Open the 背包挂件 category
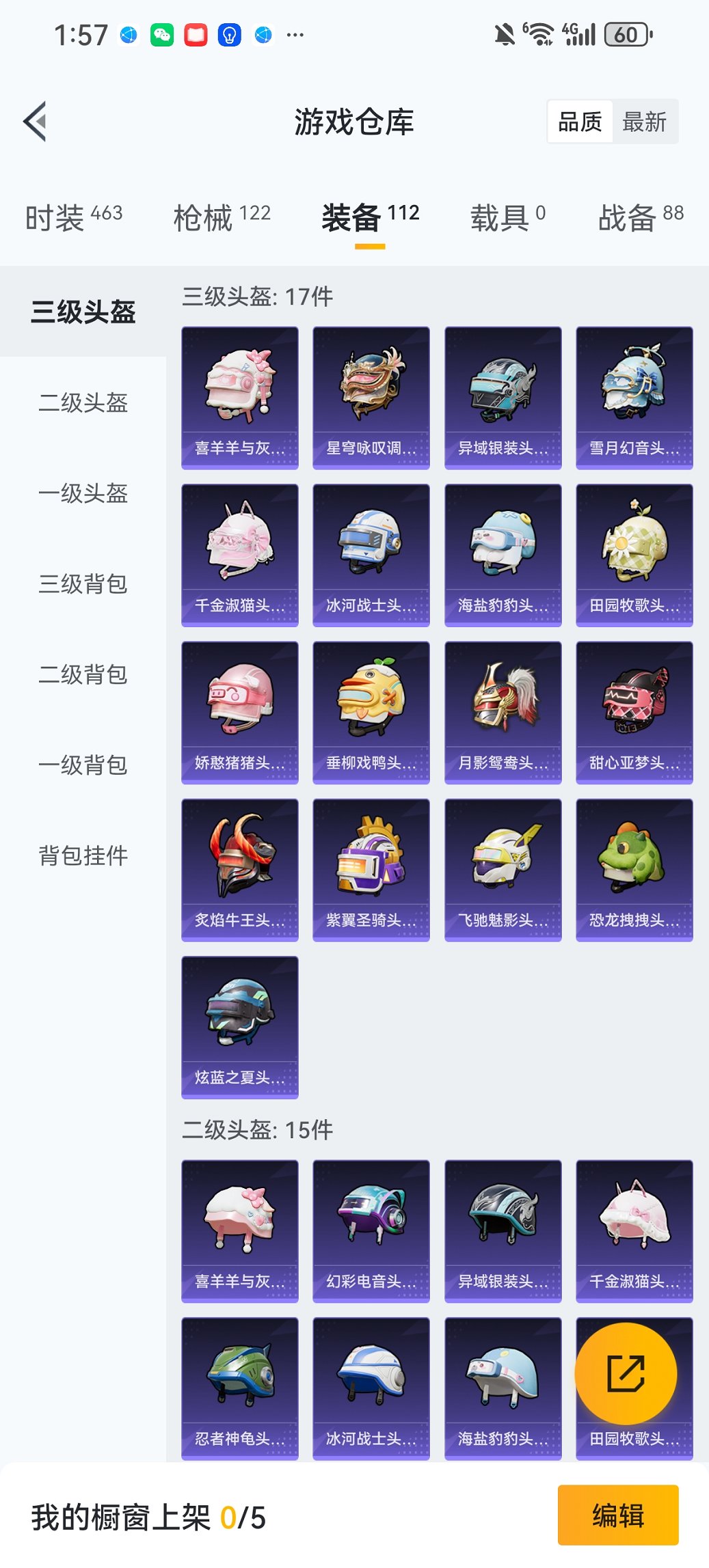This screenshot has width=709, height=1568. [82, 855]
